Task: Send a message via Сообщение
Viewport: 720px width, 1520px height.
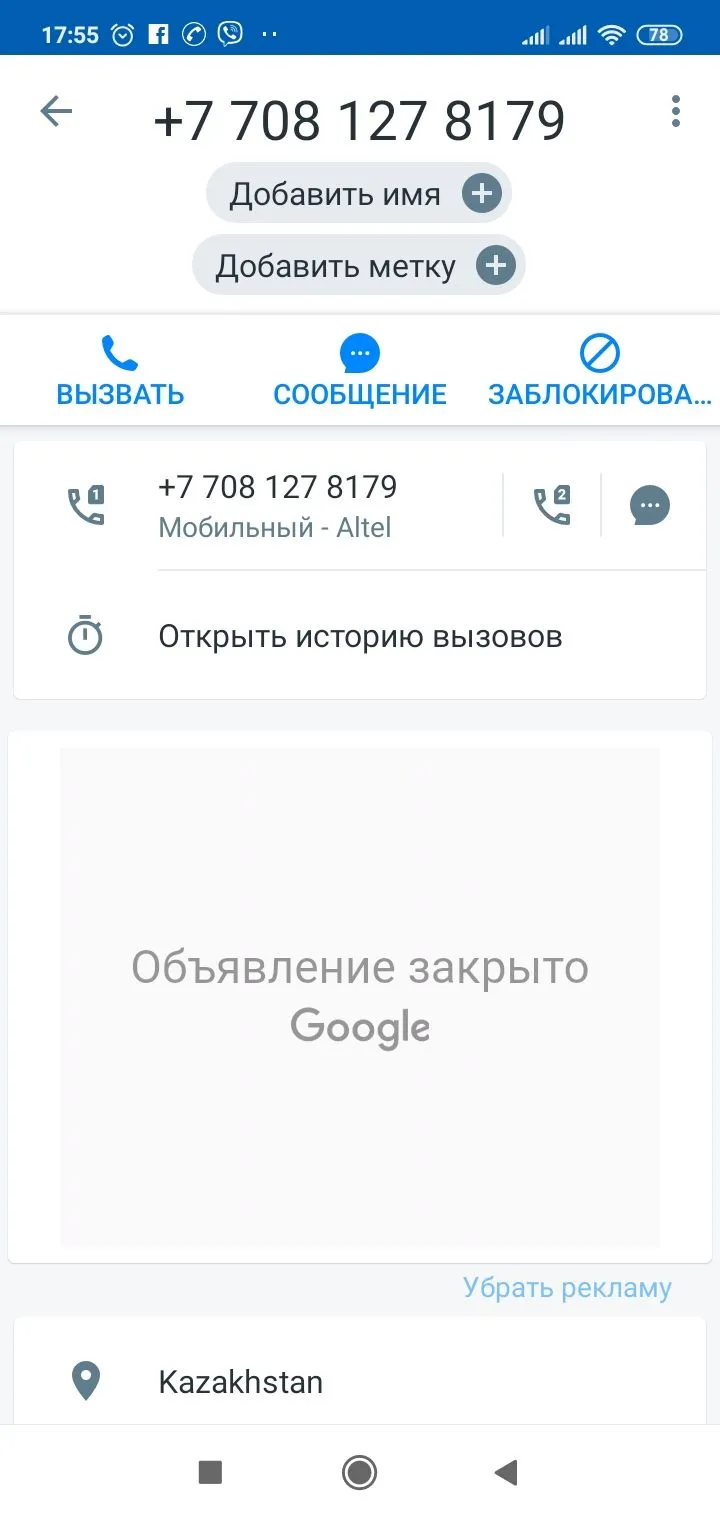Action: [360, 371]
